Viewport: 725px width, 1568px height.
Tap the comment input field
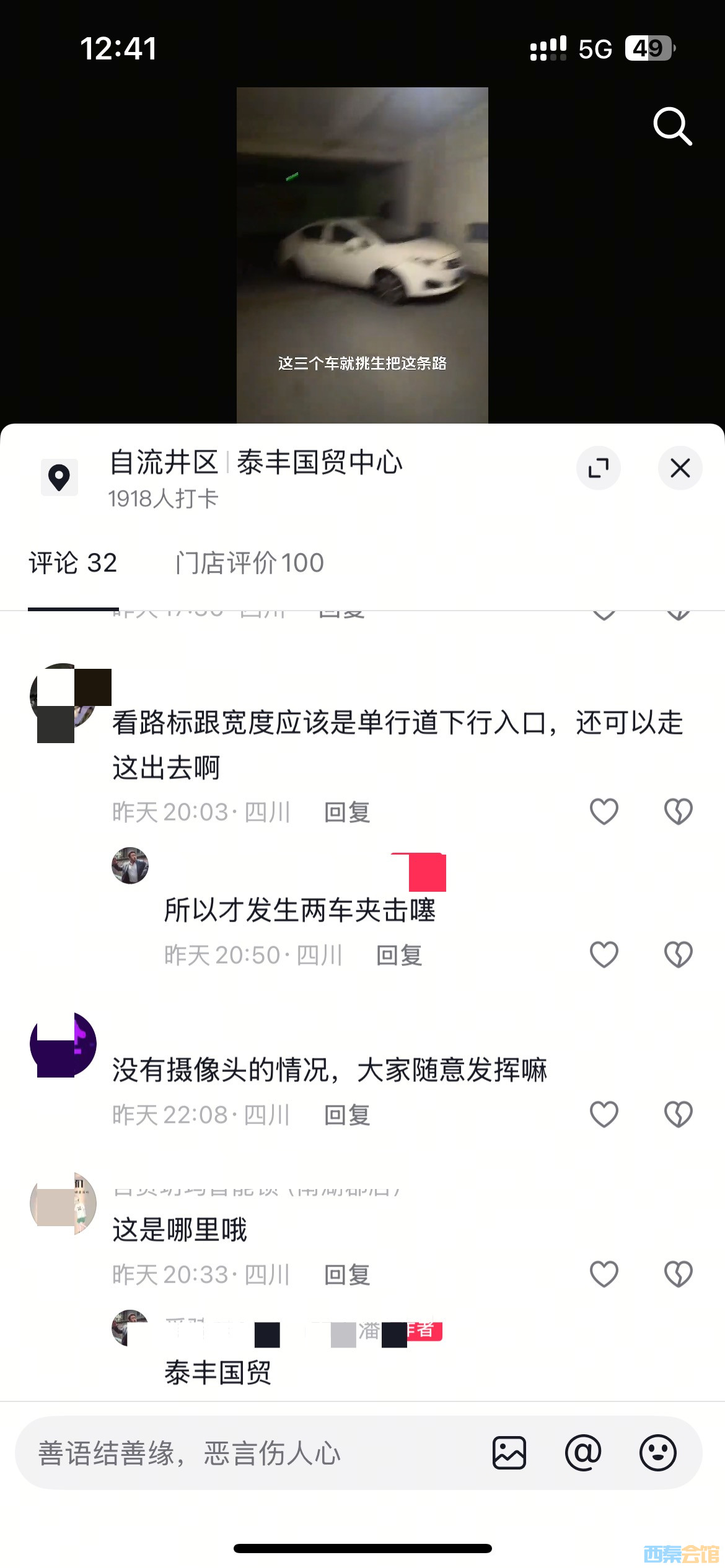tap(248, 1453)
